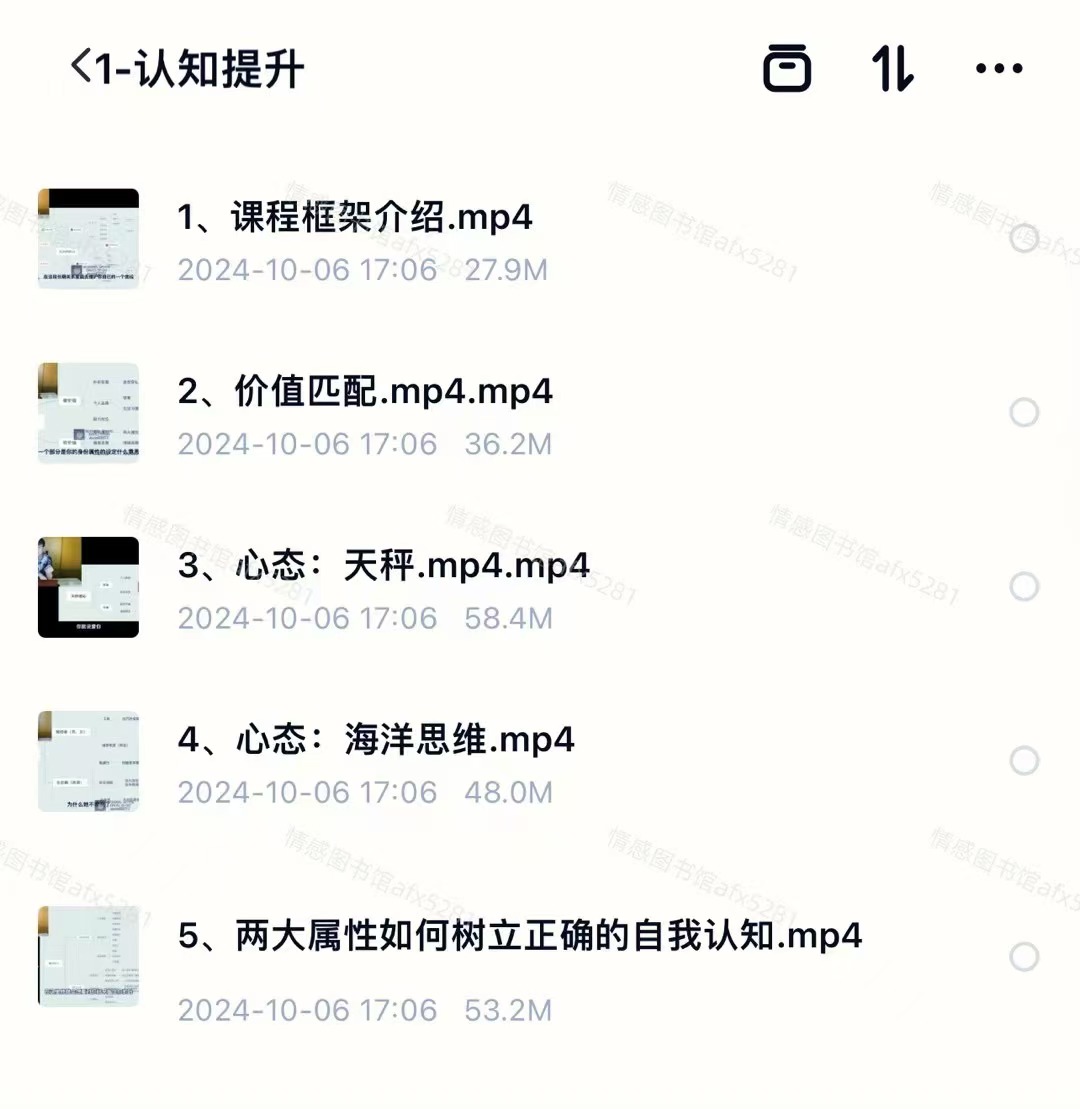
Task: Mark 海洋思维.mp4 as selected
Action: coord(1023,760)
